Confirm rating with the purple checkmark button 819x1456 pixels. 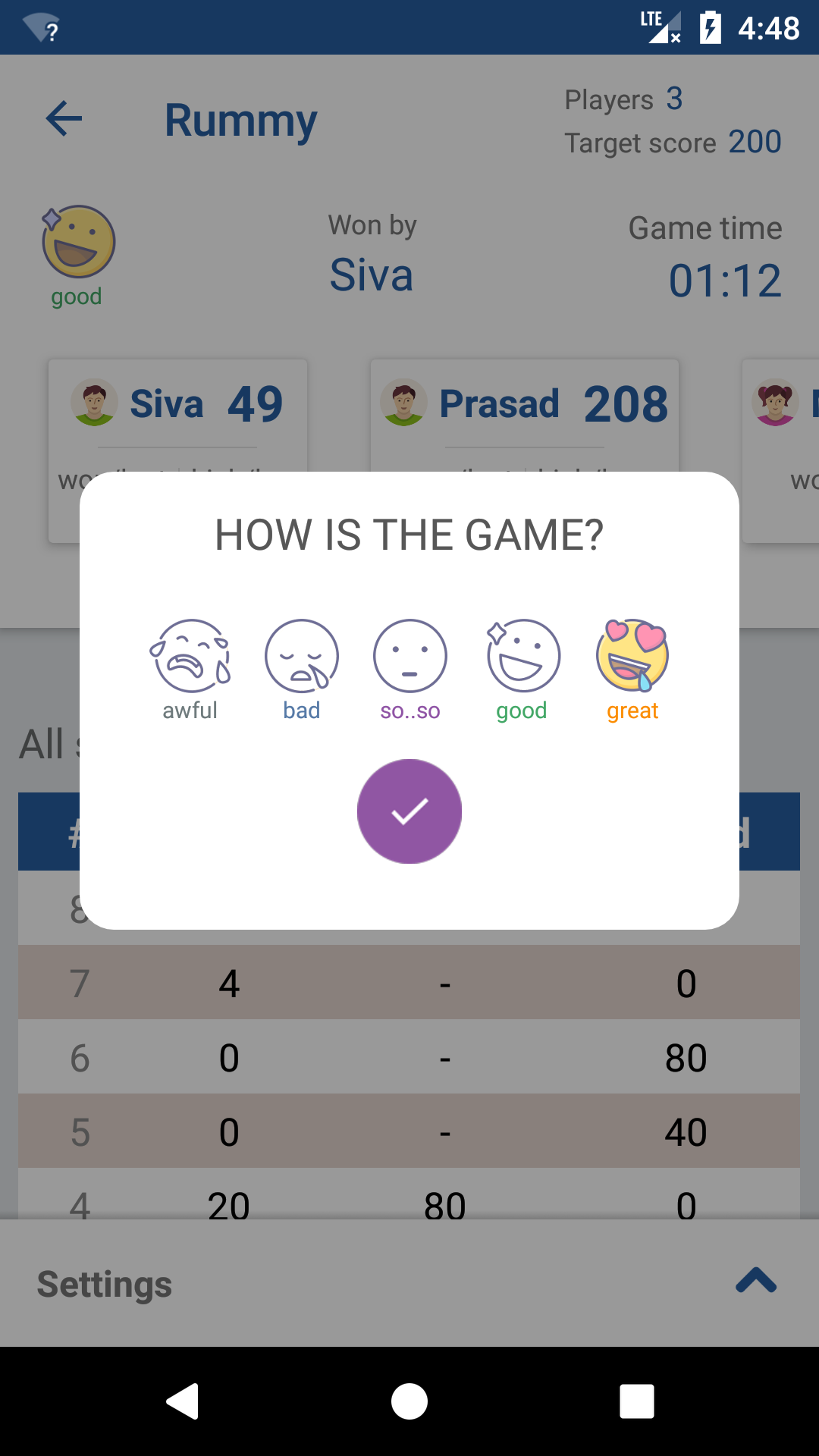(409, 811)
